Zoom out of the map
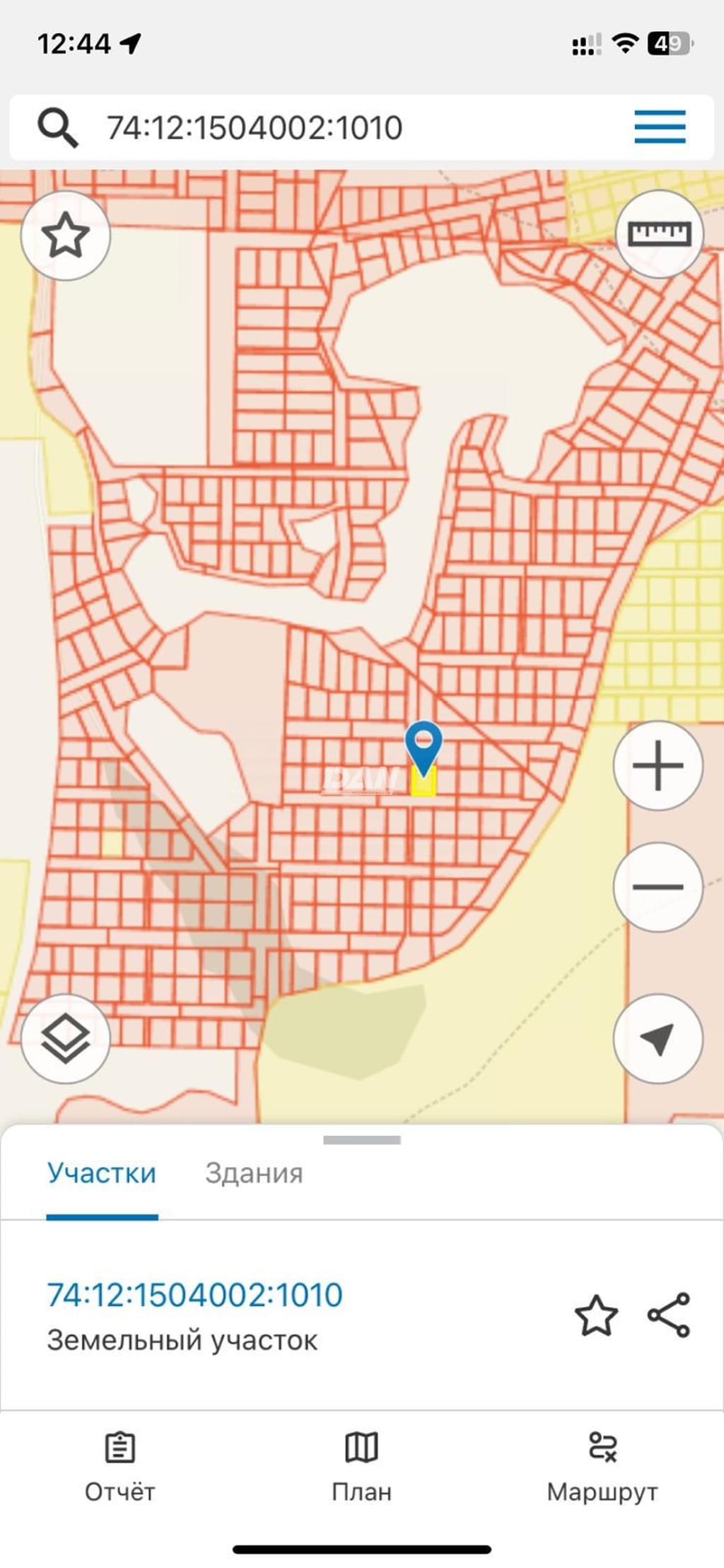Viewport: 724px width, 1568px height. (658, 886)
